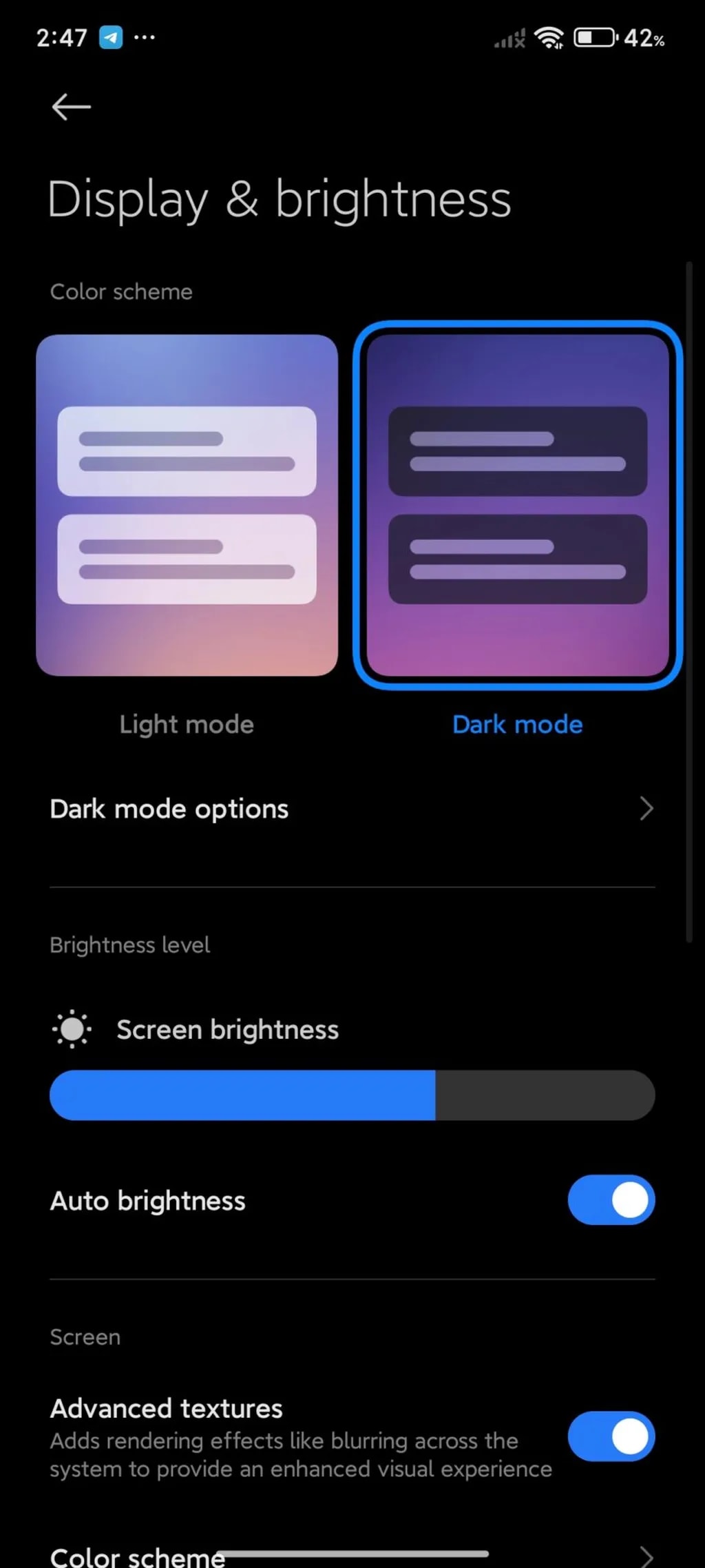Screen dimensions: 705x1568
Task: Open Dark mode options
Action: 352,809
